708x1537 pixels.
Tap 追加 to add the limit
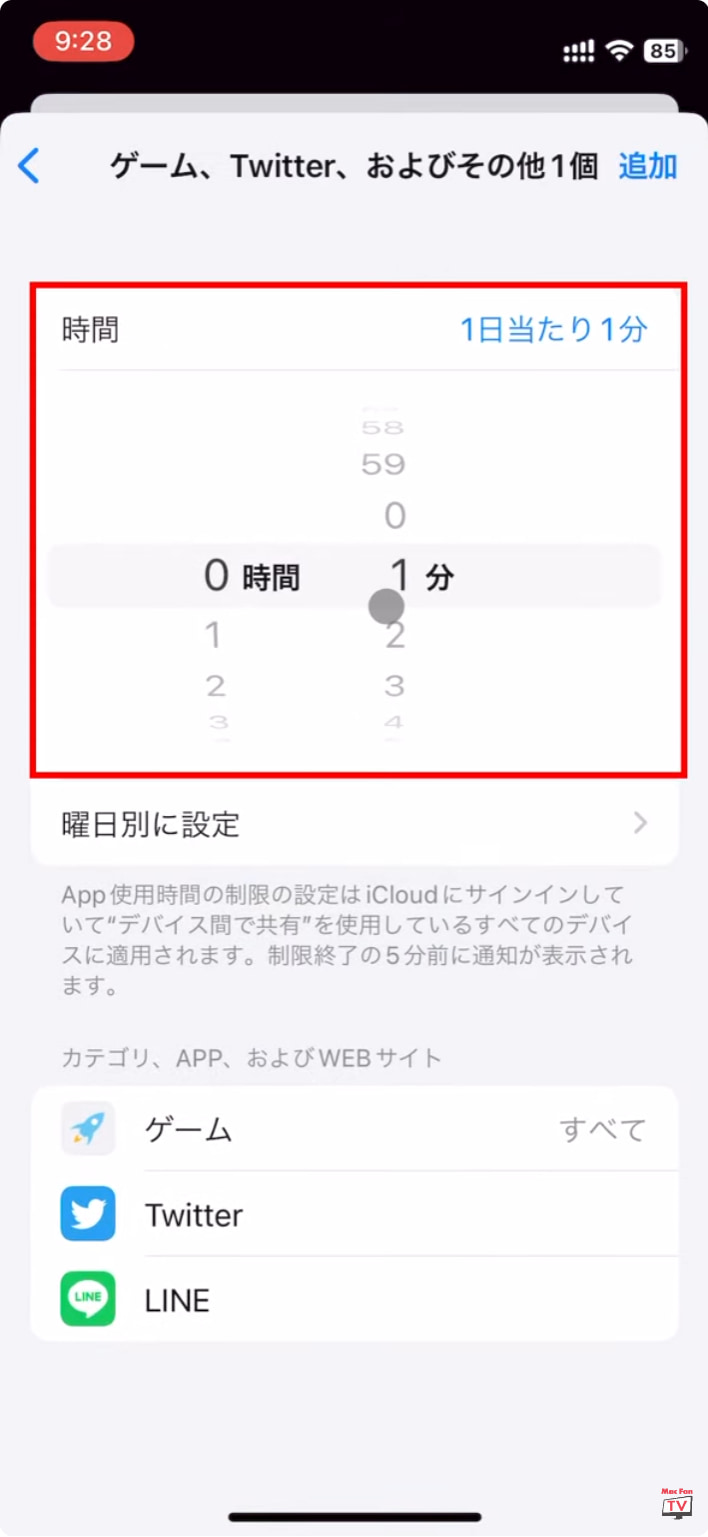tap(647, 166)
